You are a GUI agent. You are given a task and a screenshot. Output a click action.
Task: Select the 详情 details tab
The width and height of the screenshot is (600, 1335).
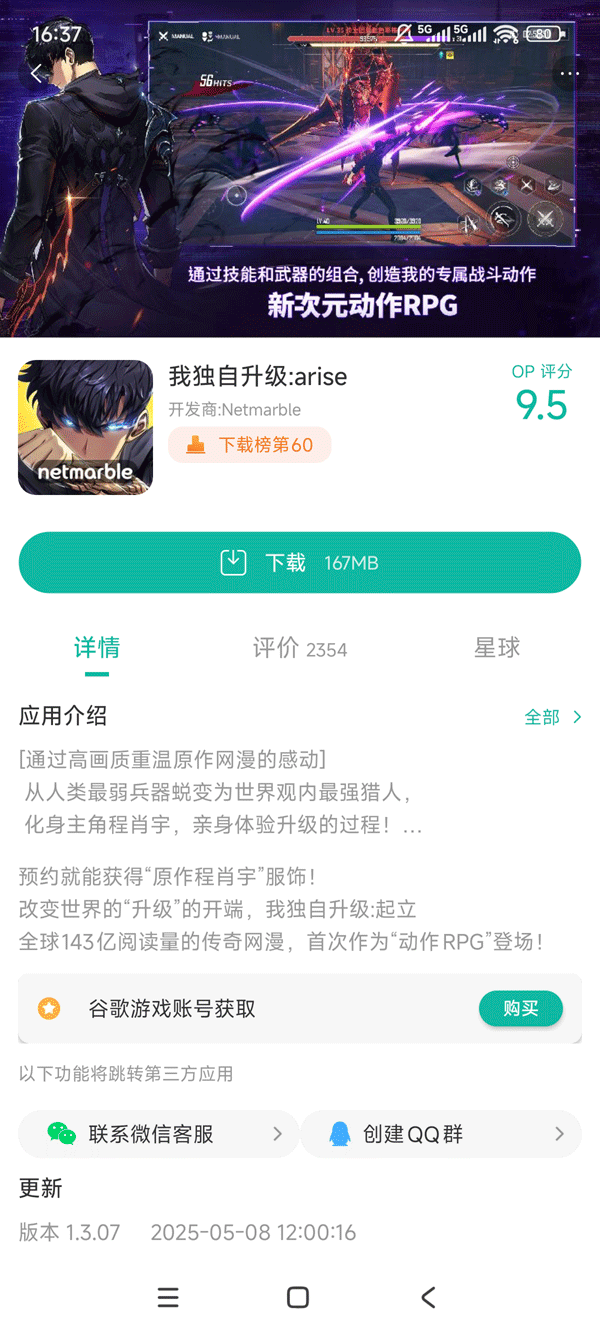tap(97, 648)
